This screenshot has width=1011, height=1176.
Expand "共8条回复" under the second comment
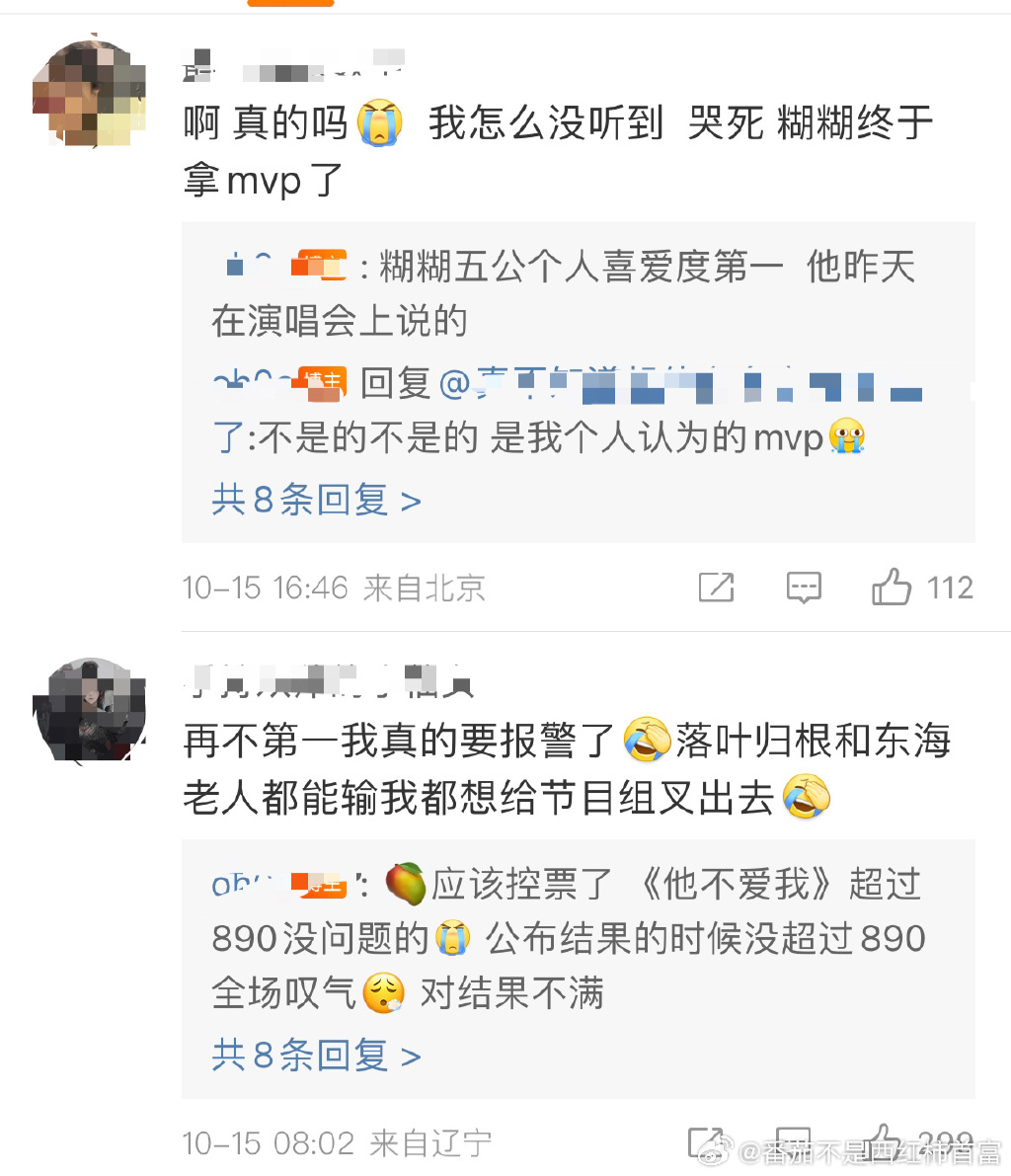(x=315, y=1056)
